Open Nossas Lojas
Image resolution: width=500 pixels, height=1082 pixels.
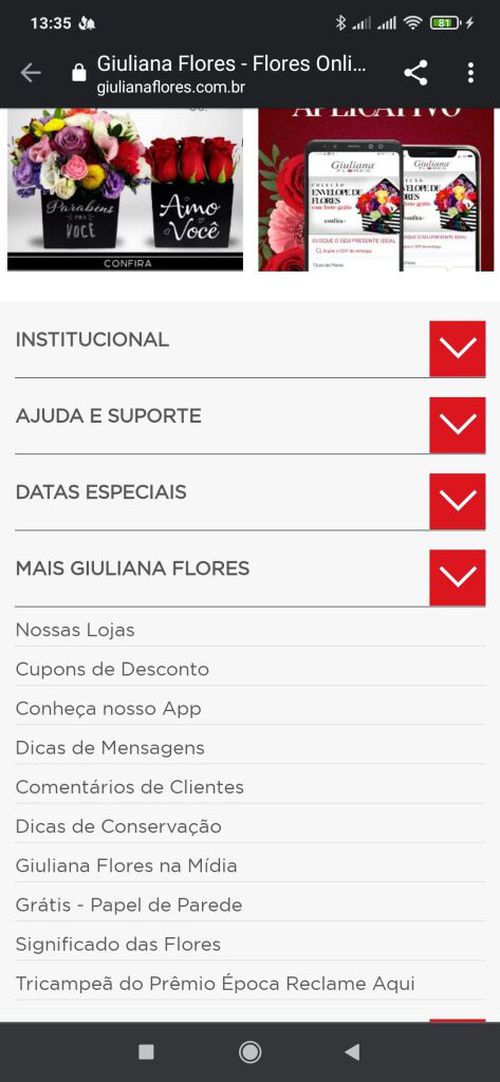pos(75,630)
